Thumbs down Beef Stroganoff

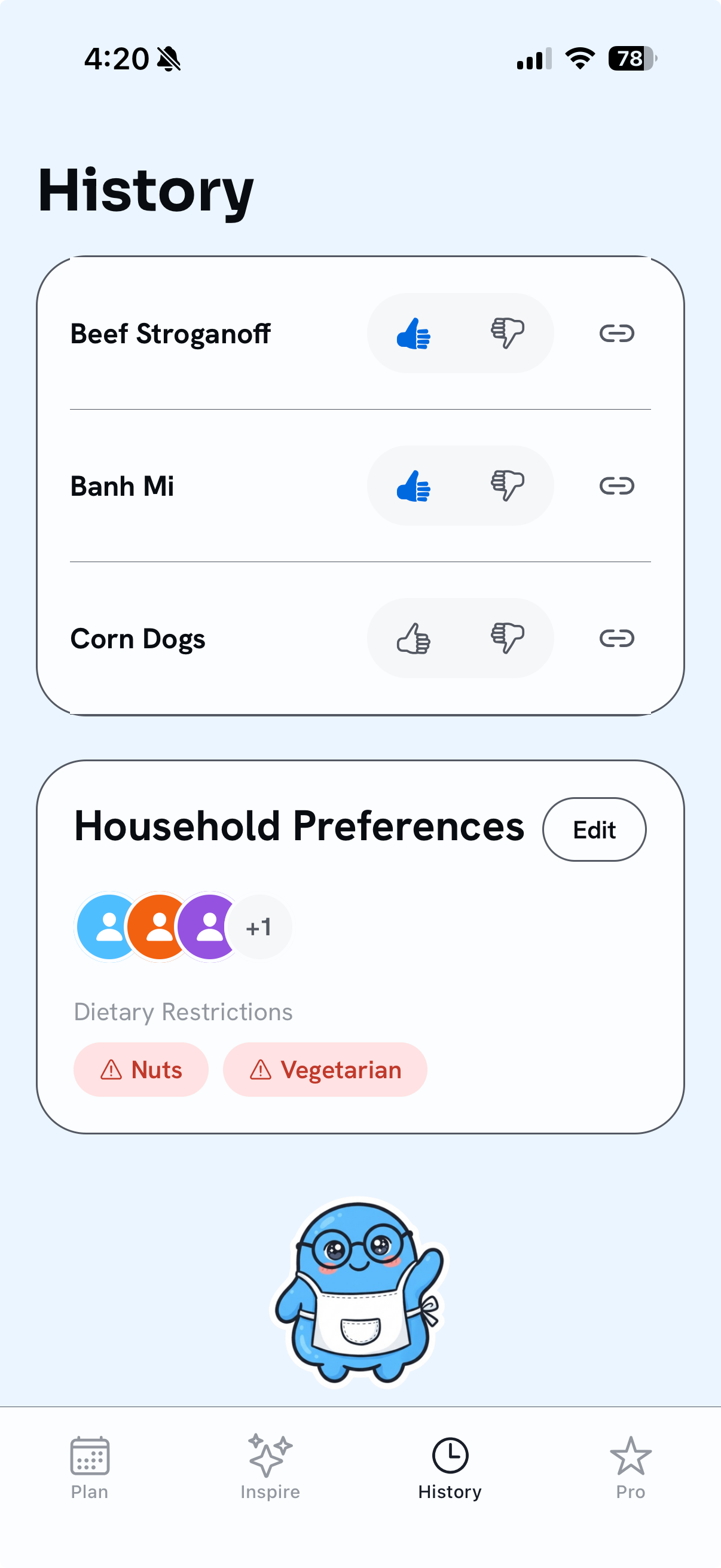[508, 333]
